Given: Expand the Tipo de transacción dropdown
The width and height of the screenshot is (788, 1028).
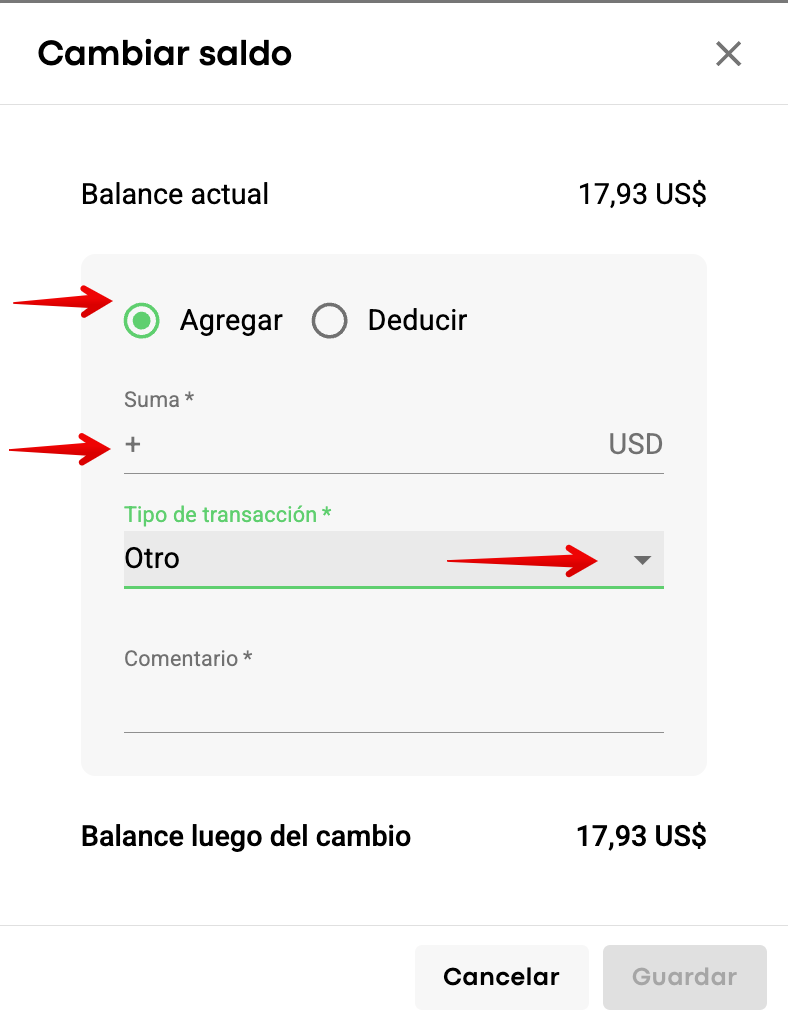Looking at the screenshot, I should 642,559.
